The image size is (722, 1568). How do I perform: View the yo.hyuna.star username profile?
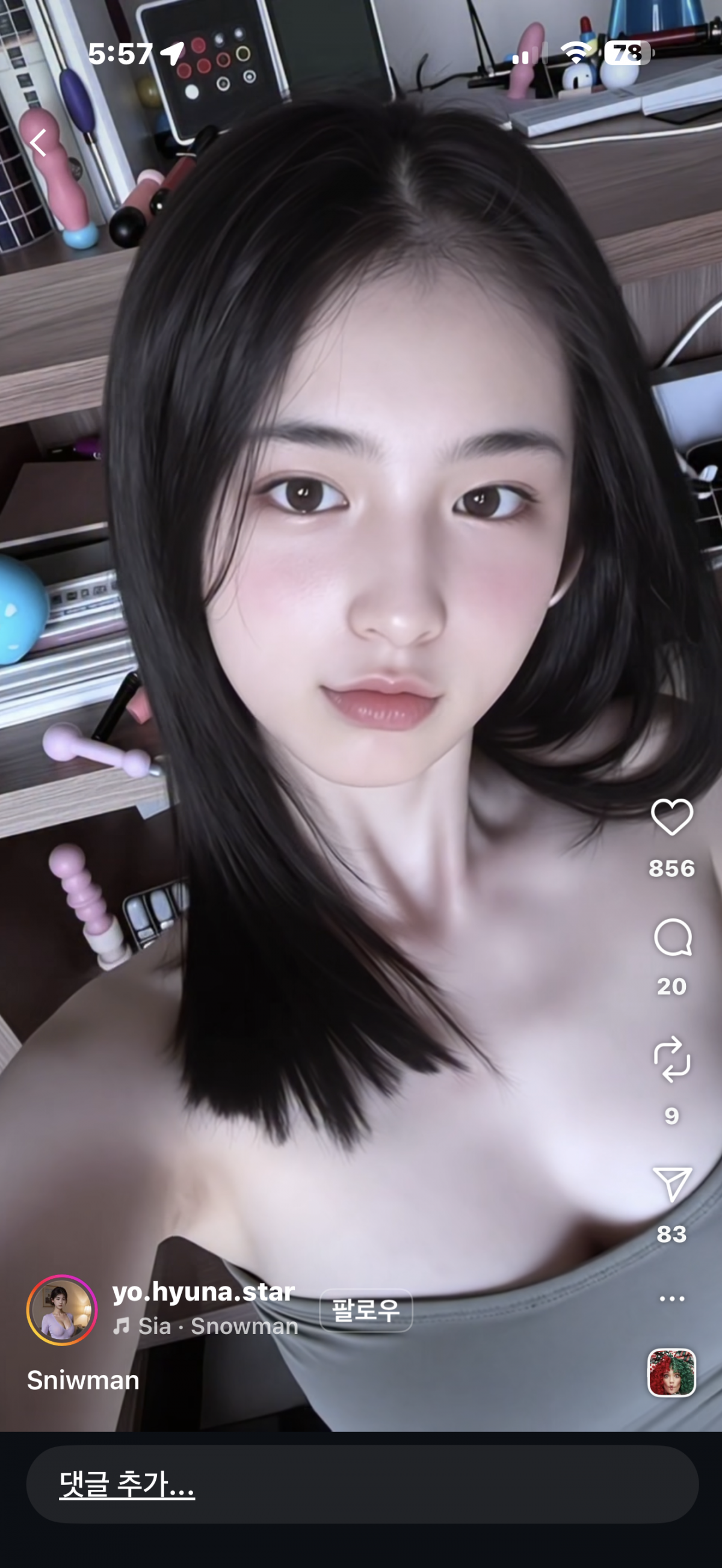point(203,1293)
